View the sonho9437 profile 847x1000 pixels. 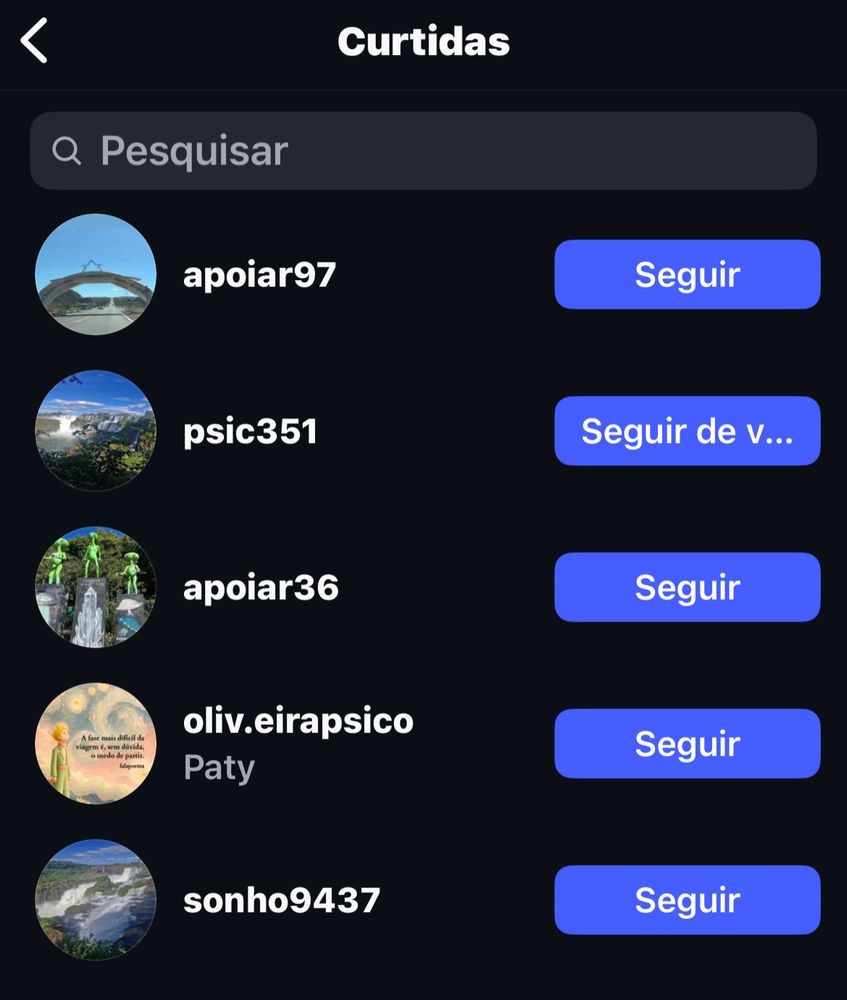[x=281, y=900]
